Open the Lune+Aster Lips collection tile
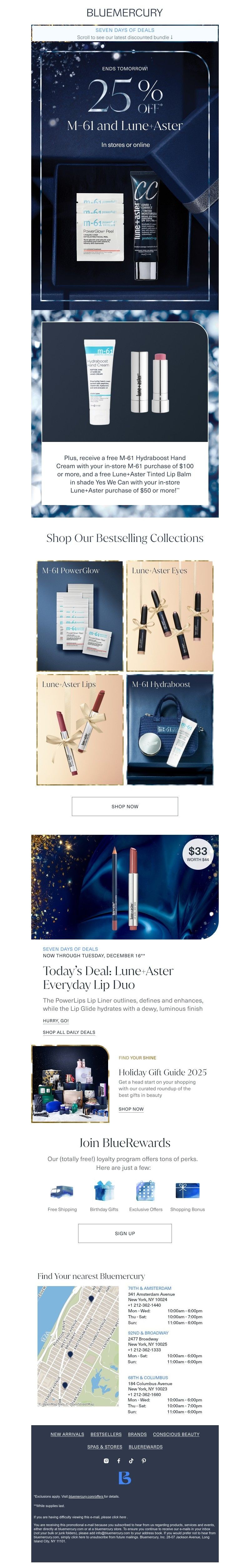Screen dimensions: 250x1568 pos(79,729)
